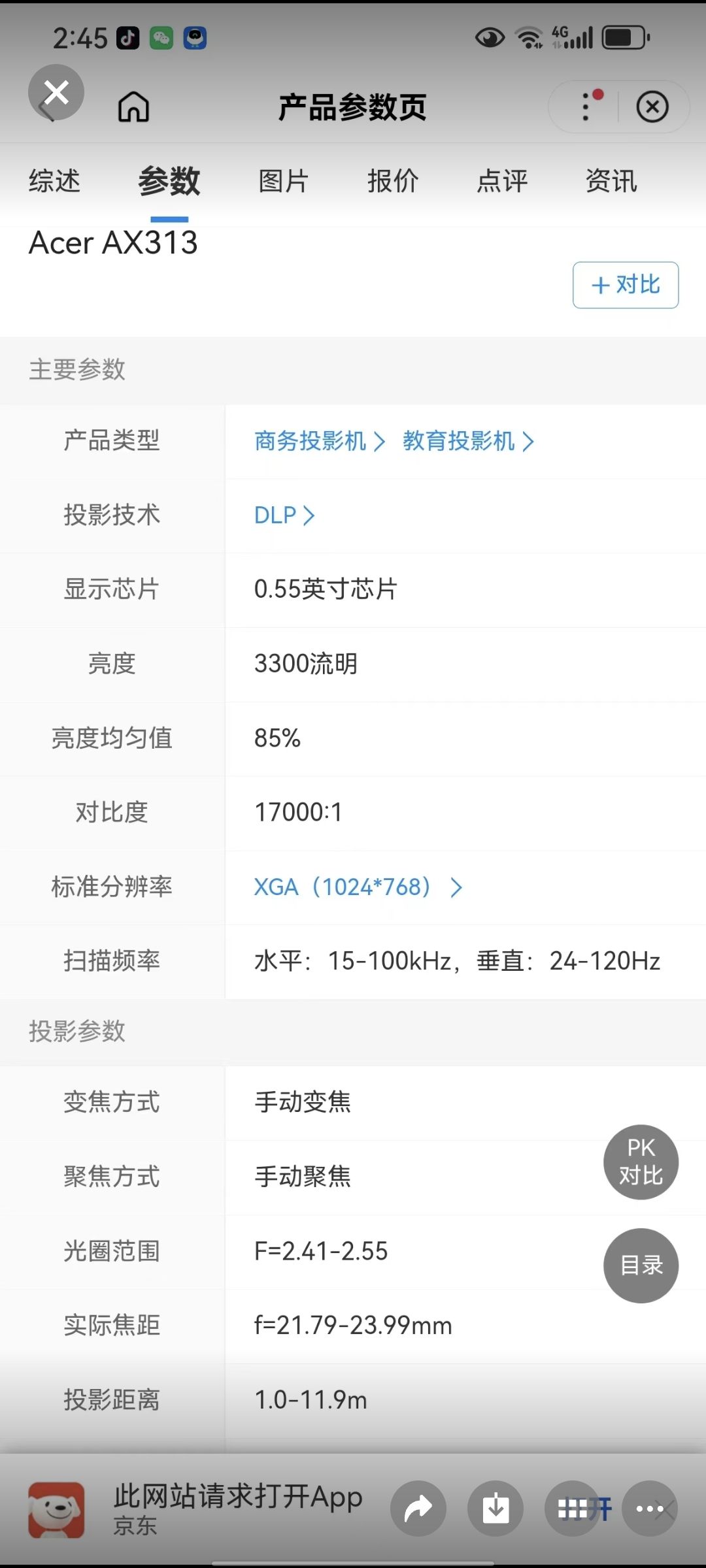Open the 教育投影机 category link

click(x=469, y=441)
